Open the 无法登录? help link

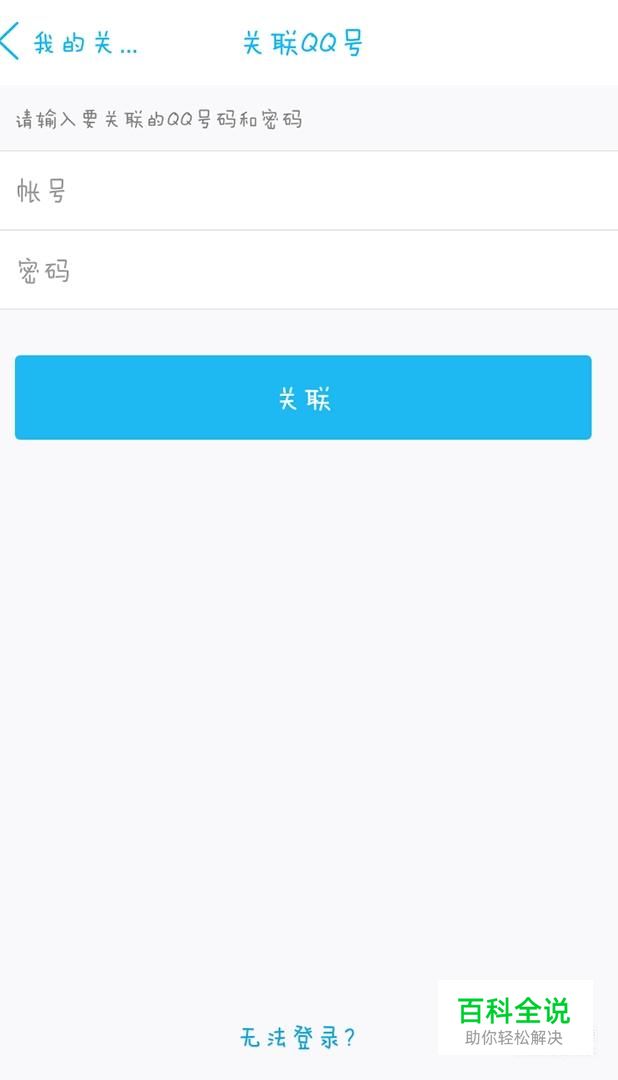click(298, 1037)
